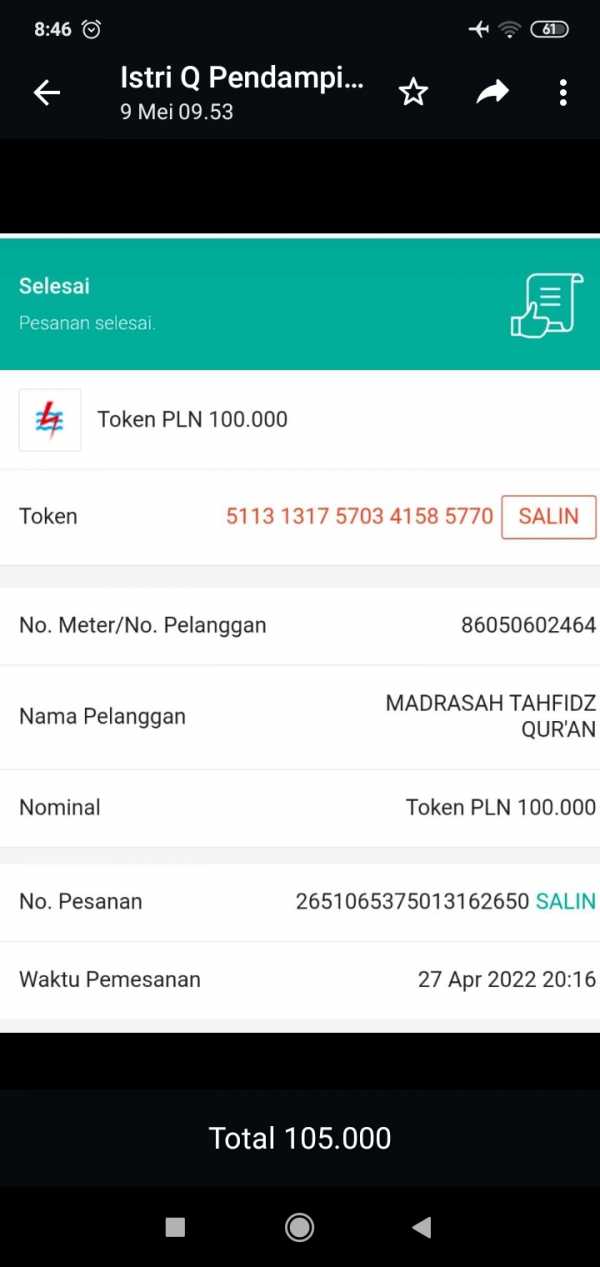The height and width of the screenshot is (1267, 600).
Task: Open recent apps with the square button
Action: 175,1227
